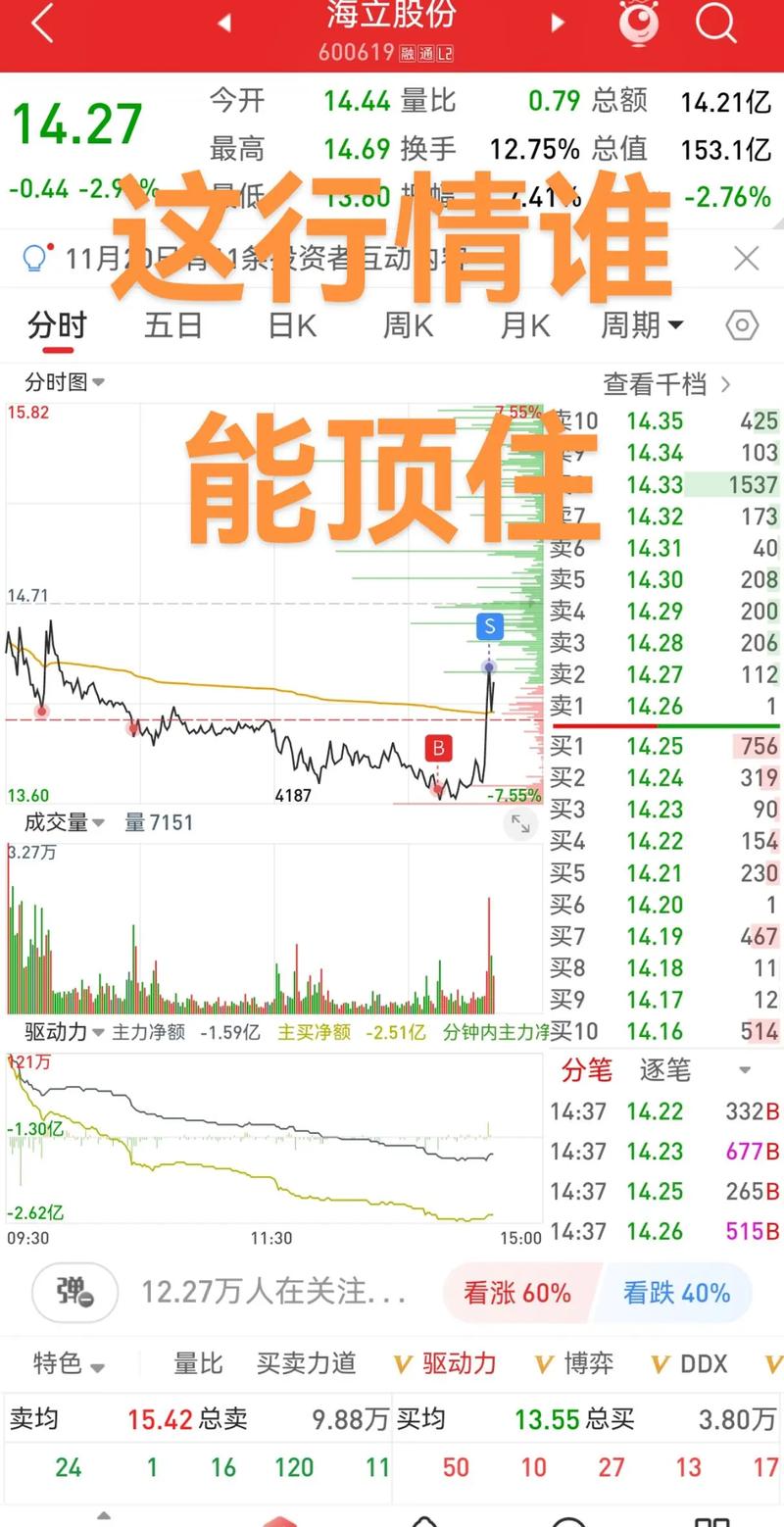The width and height of the screenshot is (784, 1527).
Task: Go back using the top-left arrow
Action: click(41, 24)
